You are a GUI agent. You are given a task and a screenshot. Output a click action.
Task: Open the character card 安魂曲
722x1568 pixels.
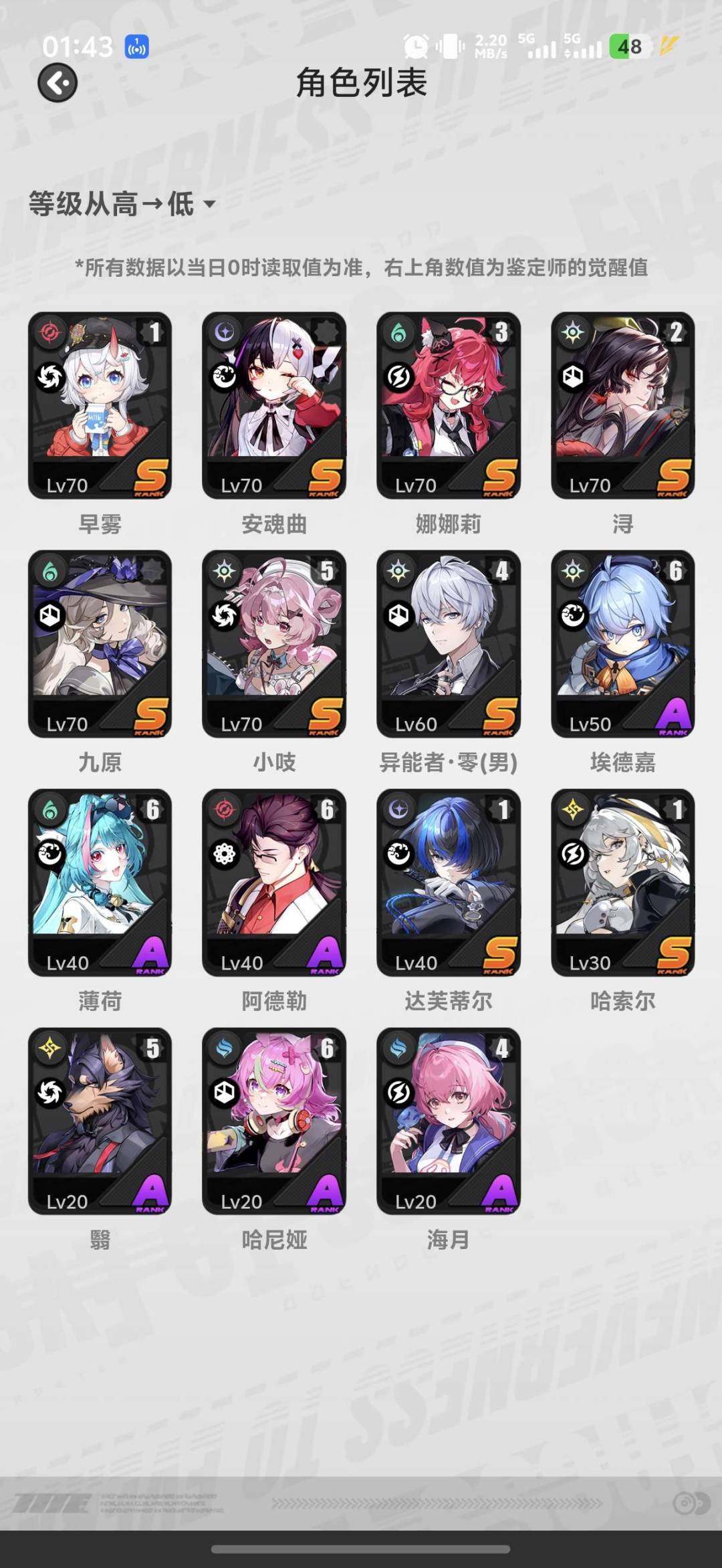274,405
